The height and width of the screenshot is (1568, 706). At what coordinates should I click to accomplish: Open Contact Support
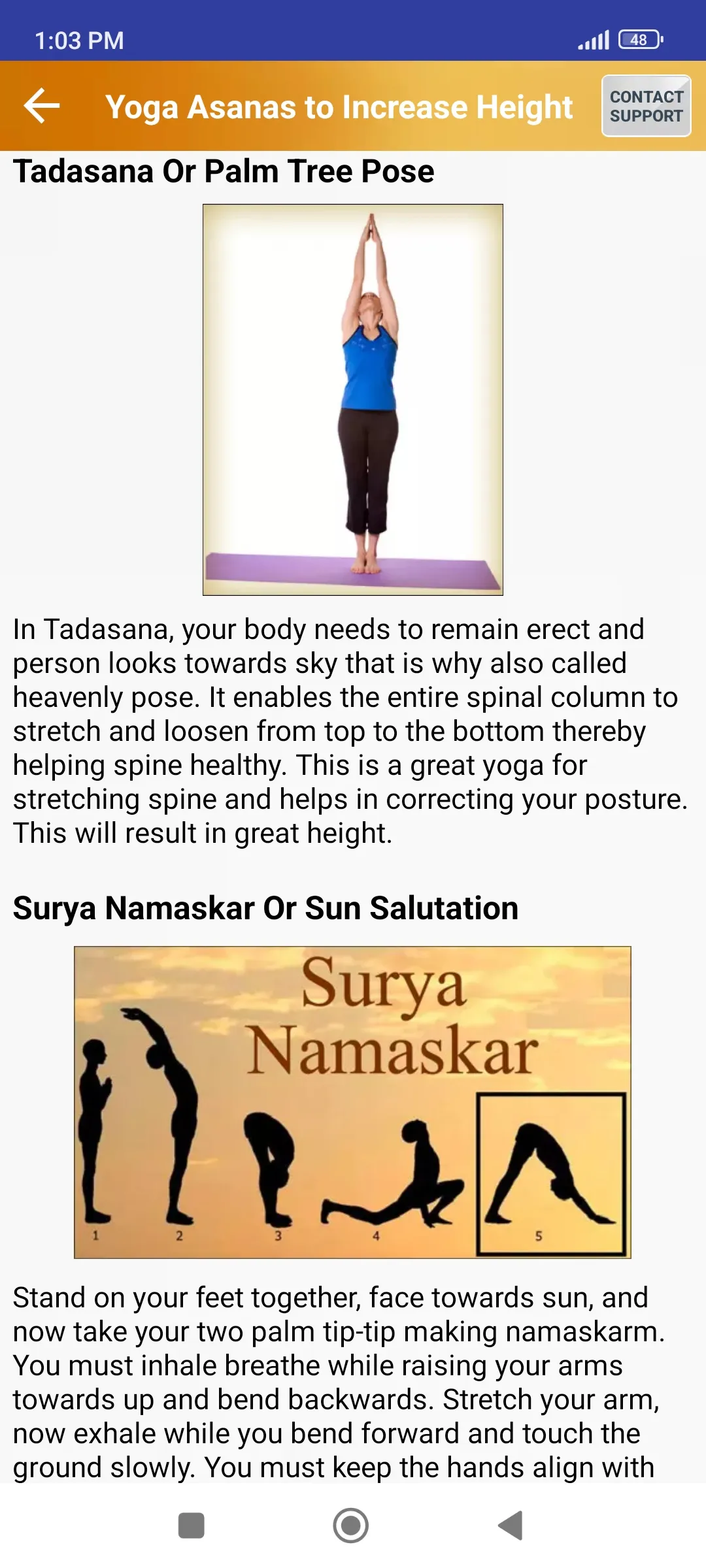pyautogui.click(x=646, y=106)
